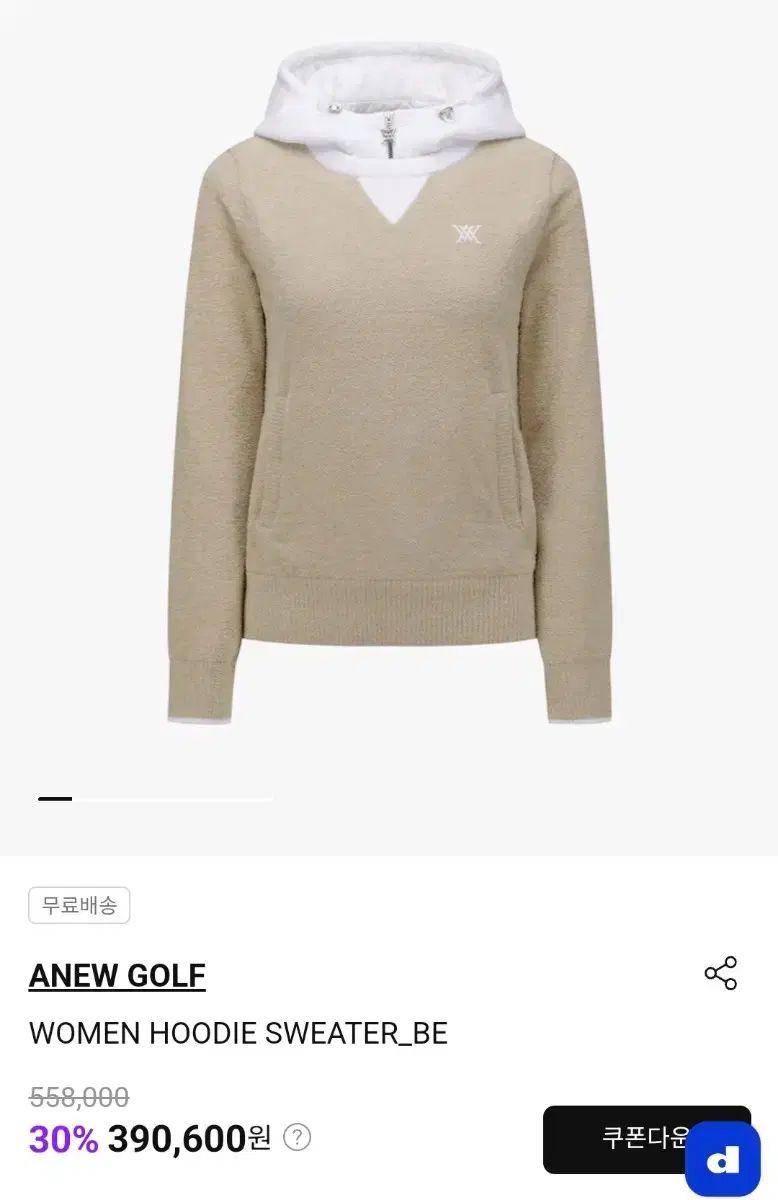Select the first carousel page indicator dash
Screen dimensions: 778x1200
pyautogui.click(x=57, y=796)
